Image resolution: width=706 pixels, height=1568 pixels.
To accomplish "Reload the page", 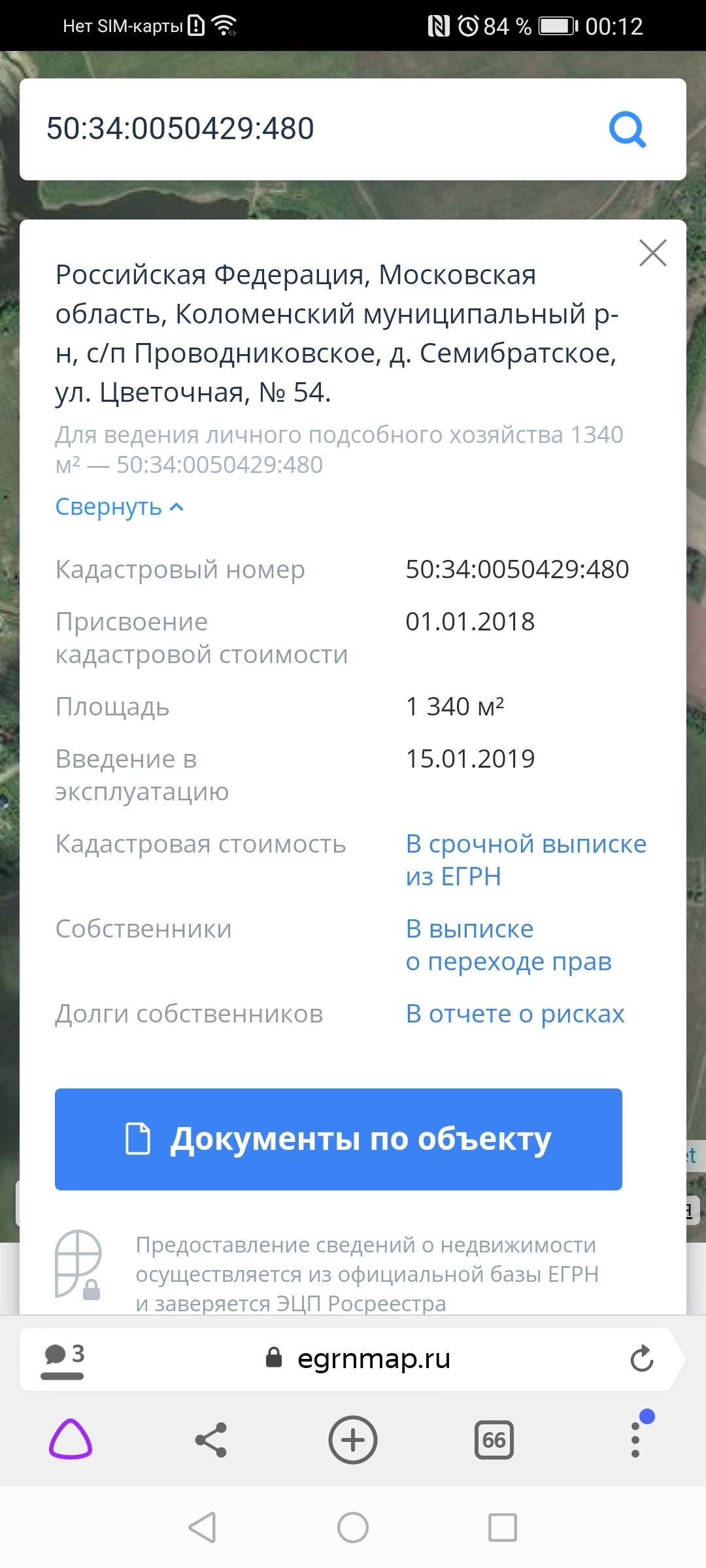I will coord(641,1359).
